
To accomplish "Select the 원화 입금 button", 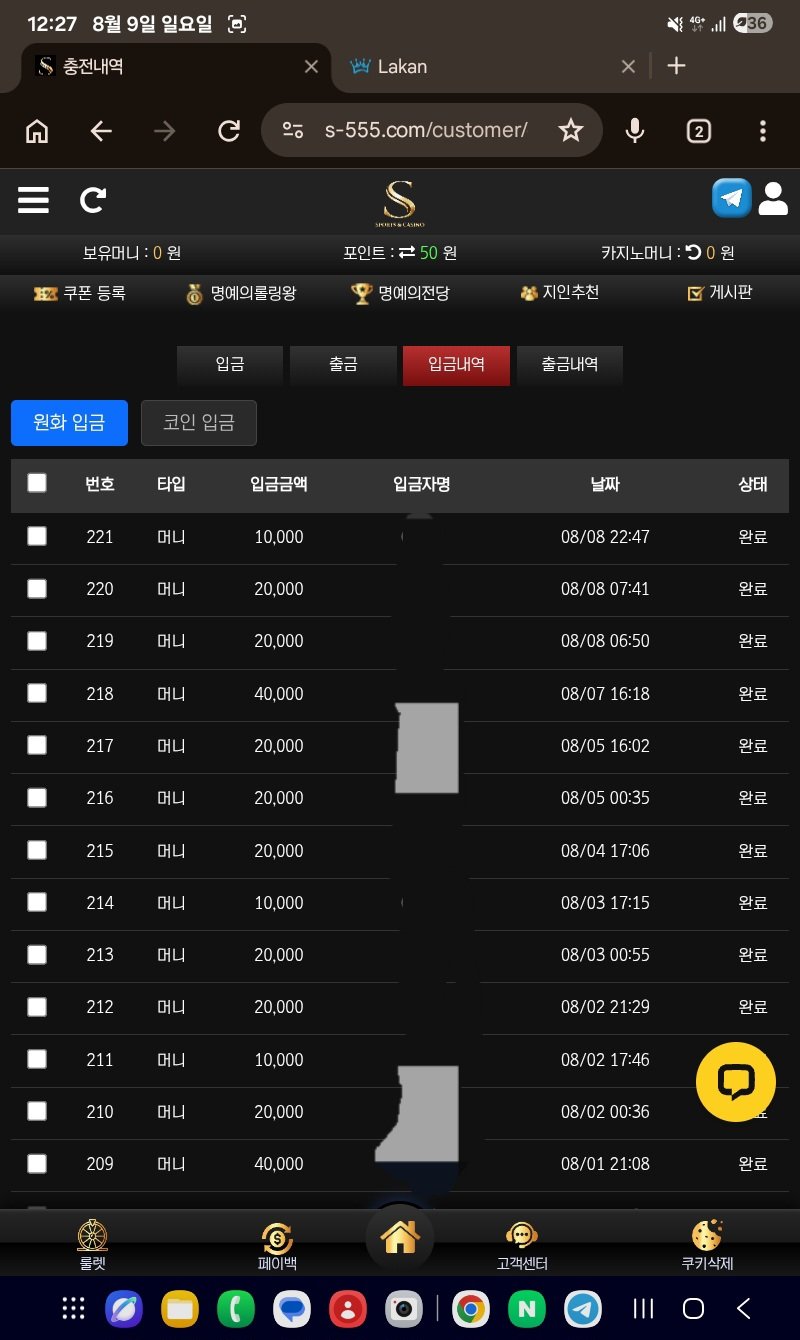I will (69, 423).
